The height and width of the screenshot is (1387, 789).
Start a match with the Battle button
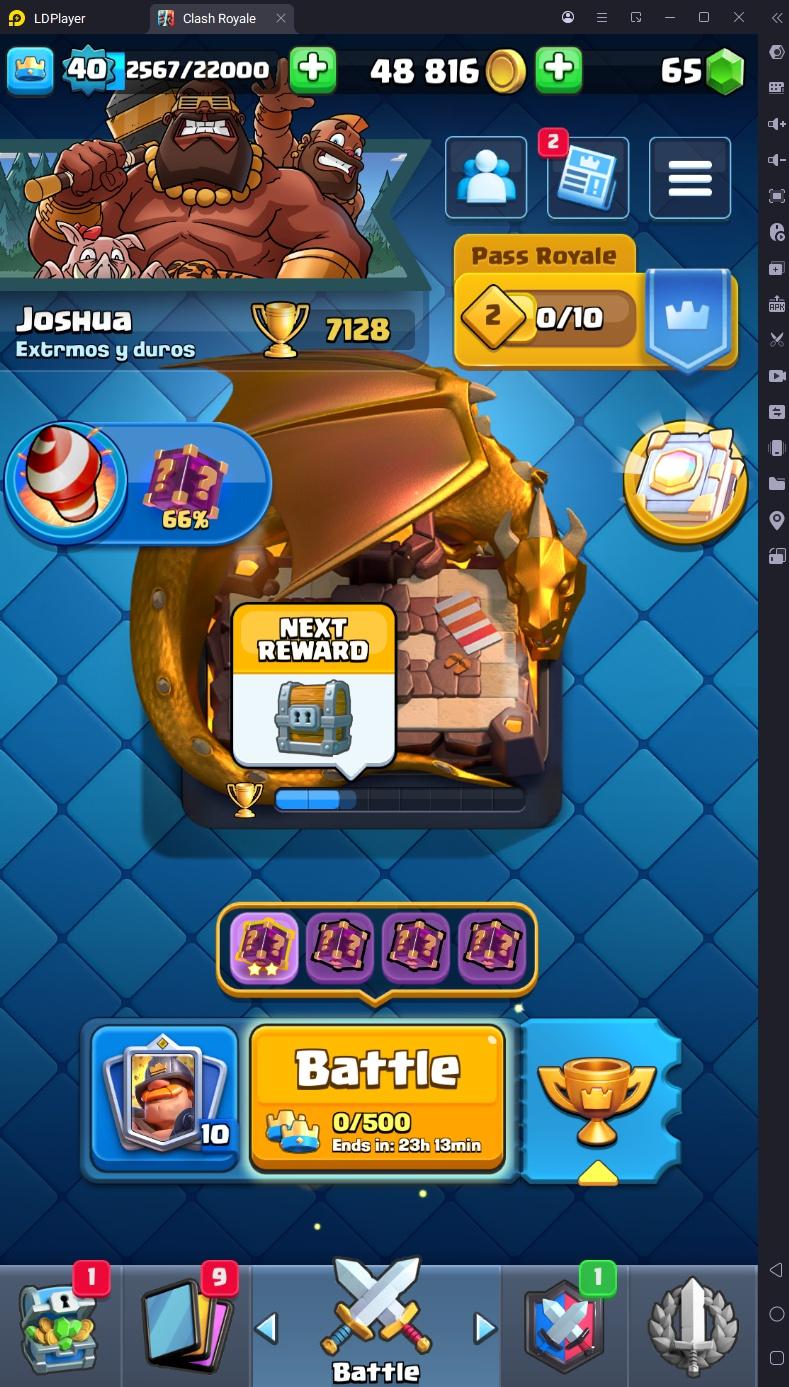coord(377,1097)
